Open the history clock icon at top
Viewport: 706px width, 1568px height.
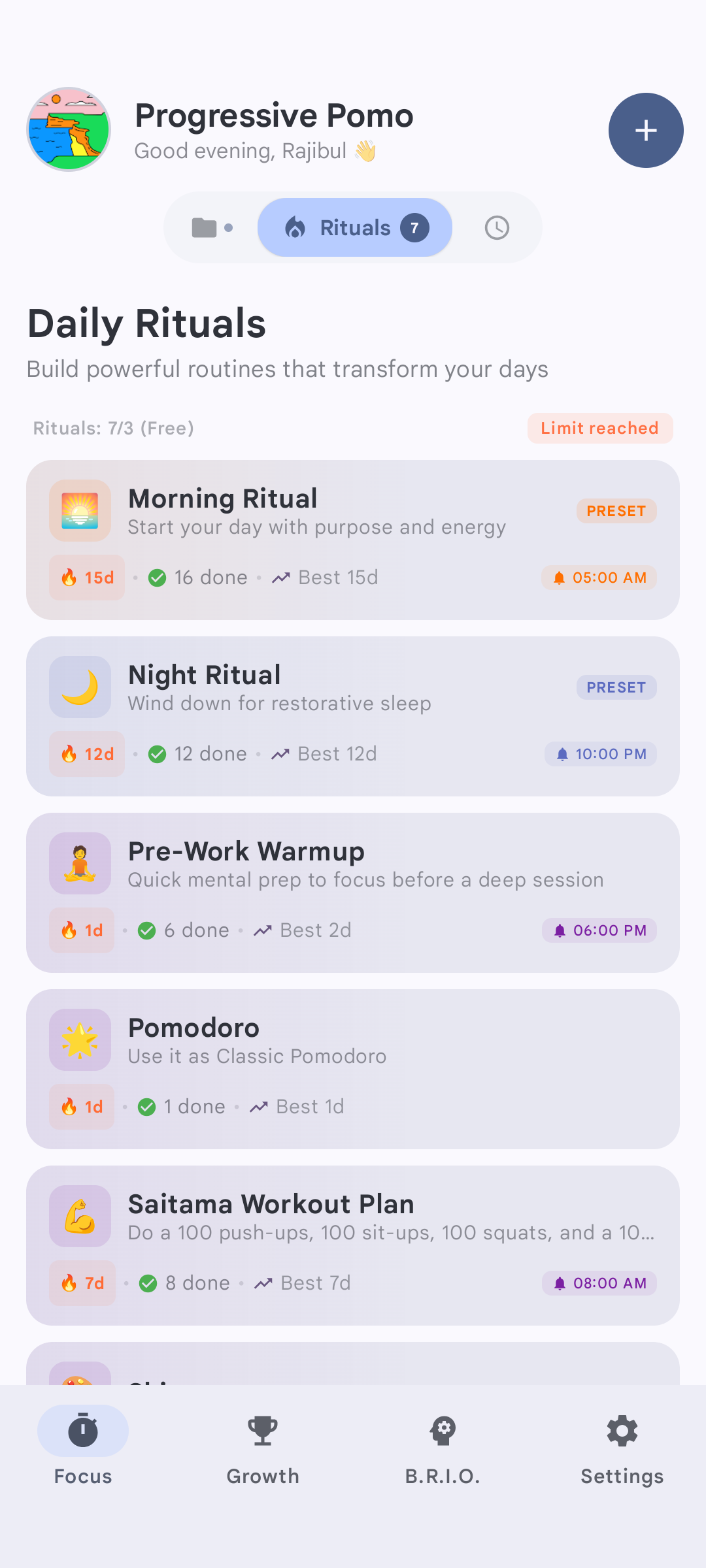pyautogui.click(x=497, y=227)
